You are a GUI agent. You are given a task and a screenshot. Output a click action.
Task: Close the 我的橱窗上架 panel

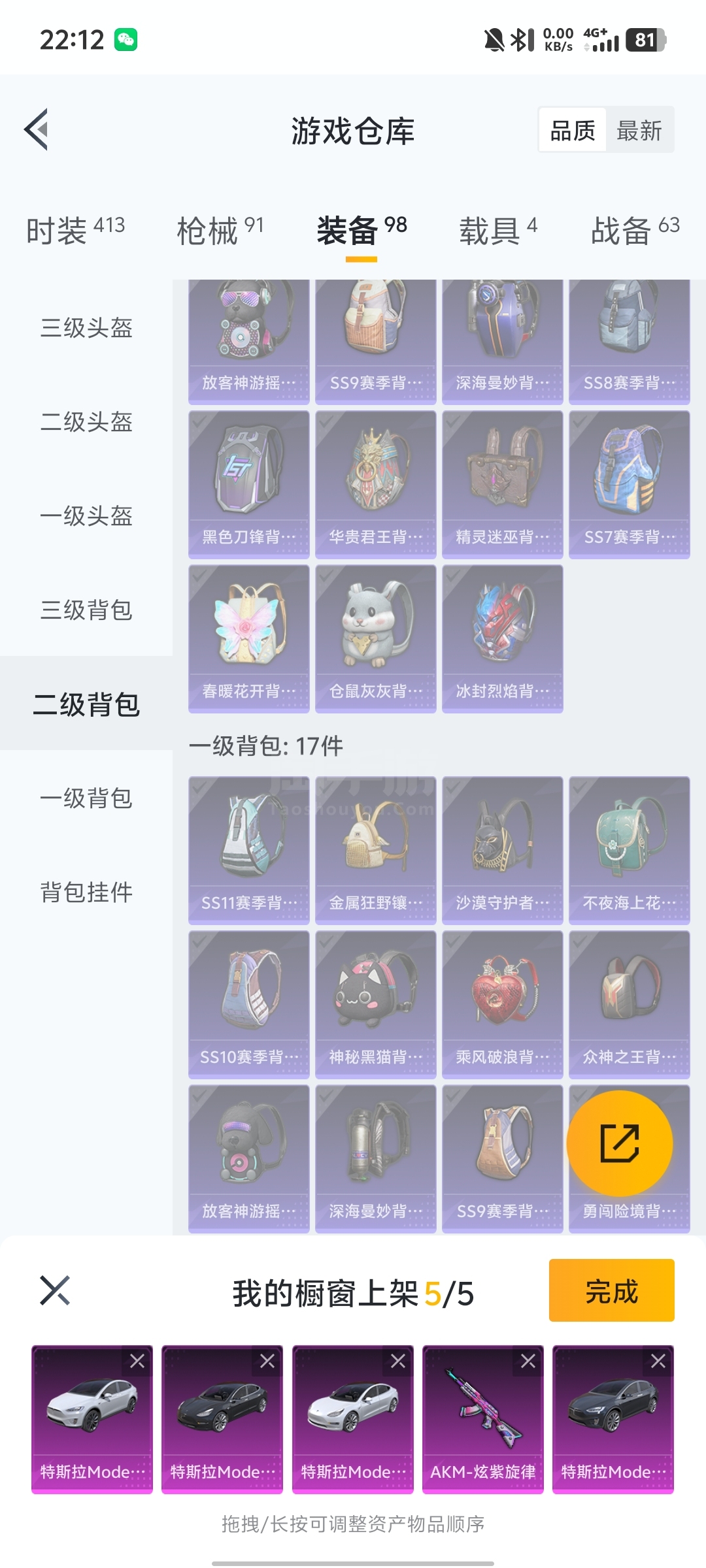pyautogui.click(x=55, y=1291)
